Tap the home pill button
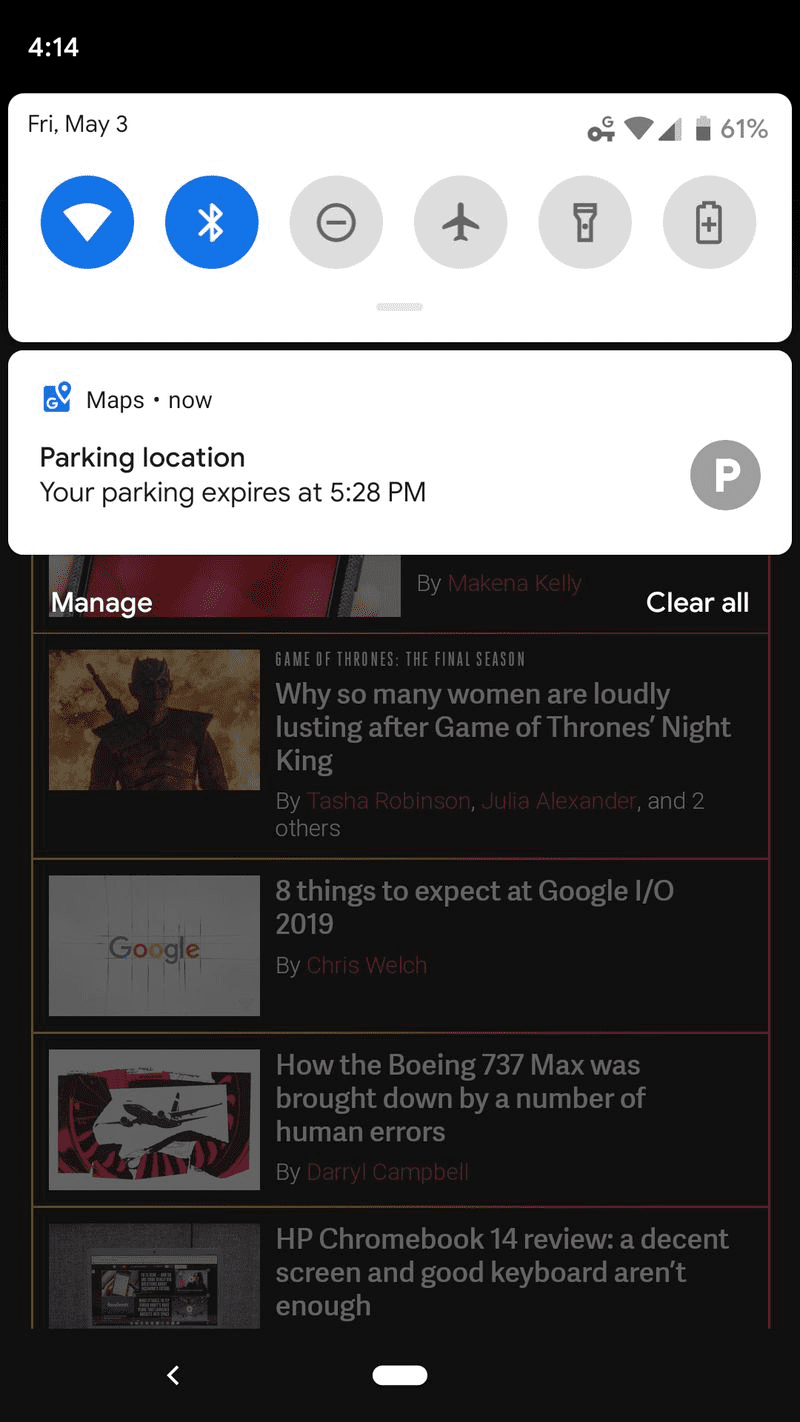Viewport: 800px width, 1422px height. pyautogui.click(x=400, y=1376)
